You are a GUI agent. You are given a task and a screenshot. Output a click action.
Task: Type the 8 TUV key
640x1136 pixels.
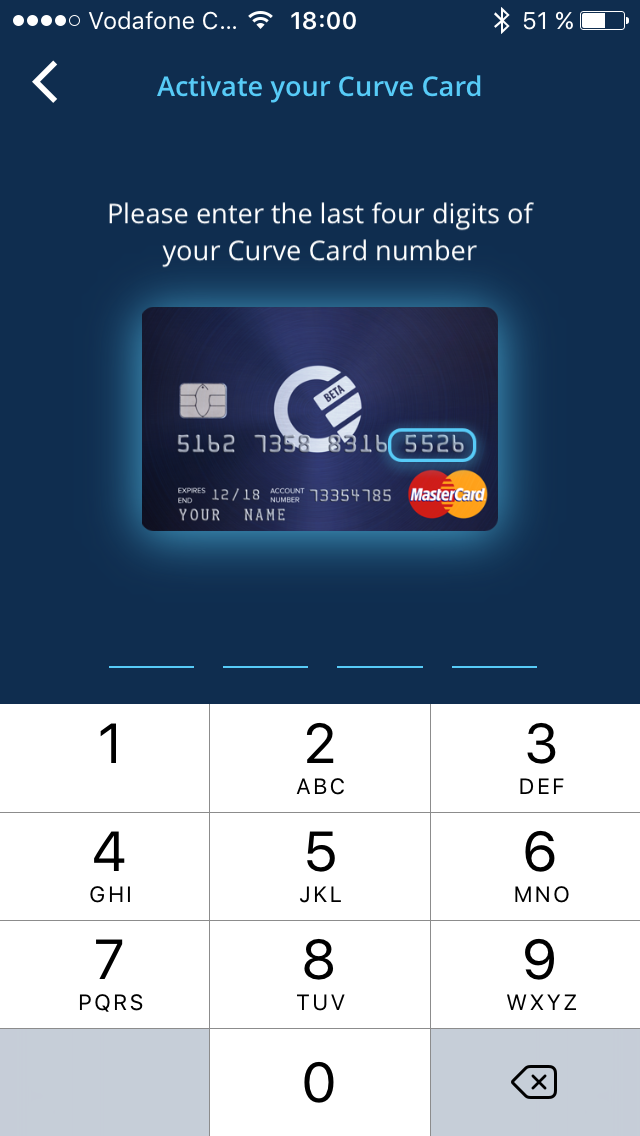pos(320,974)
